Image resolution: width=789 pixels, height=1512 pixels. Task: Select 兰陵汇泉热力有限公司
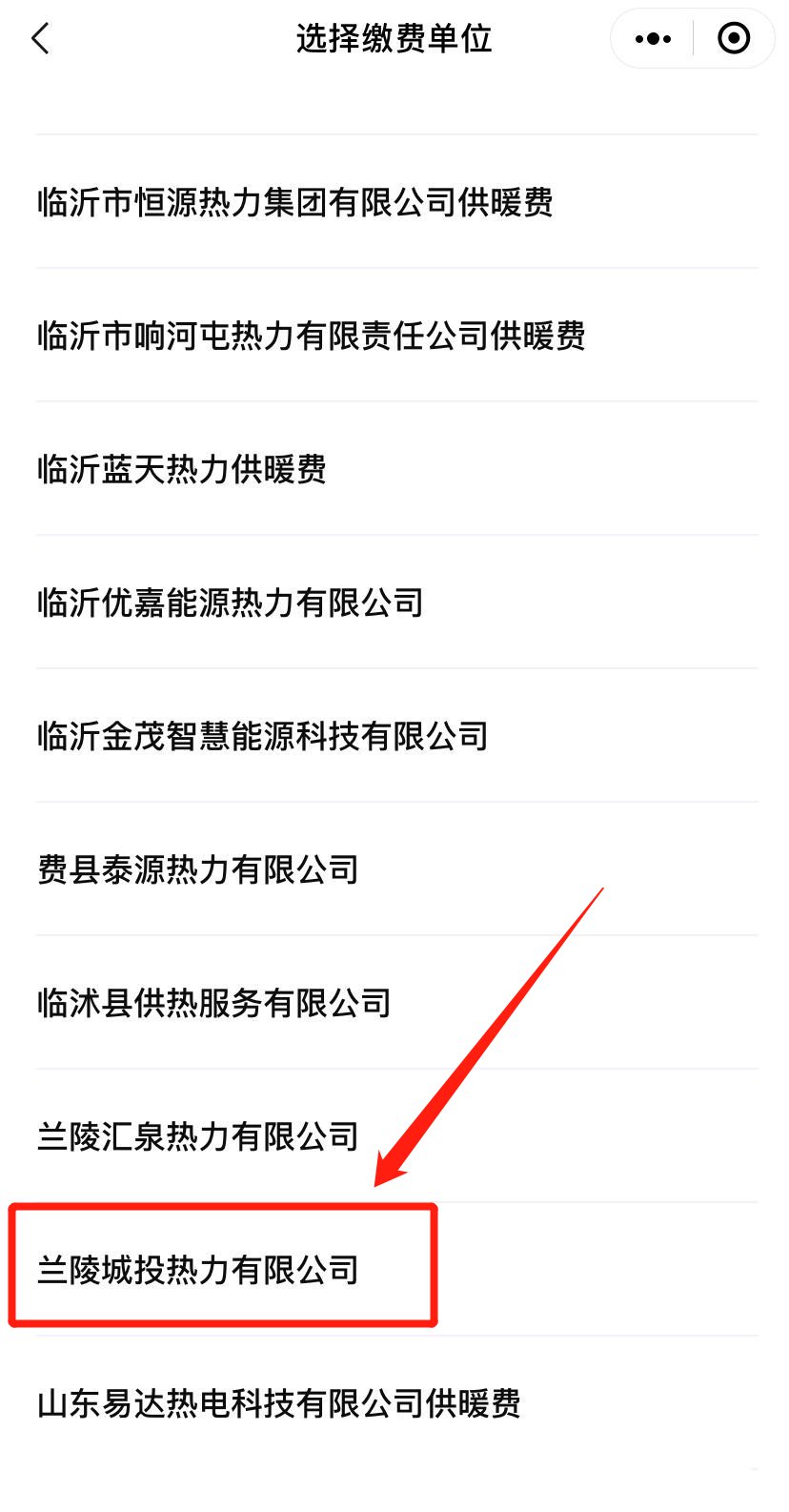198,1136
